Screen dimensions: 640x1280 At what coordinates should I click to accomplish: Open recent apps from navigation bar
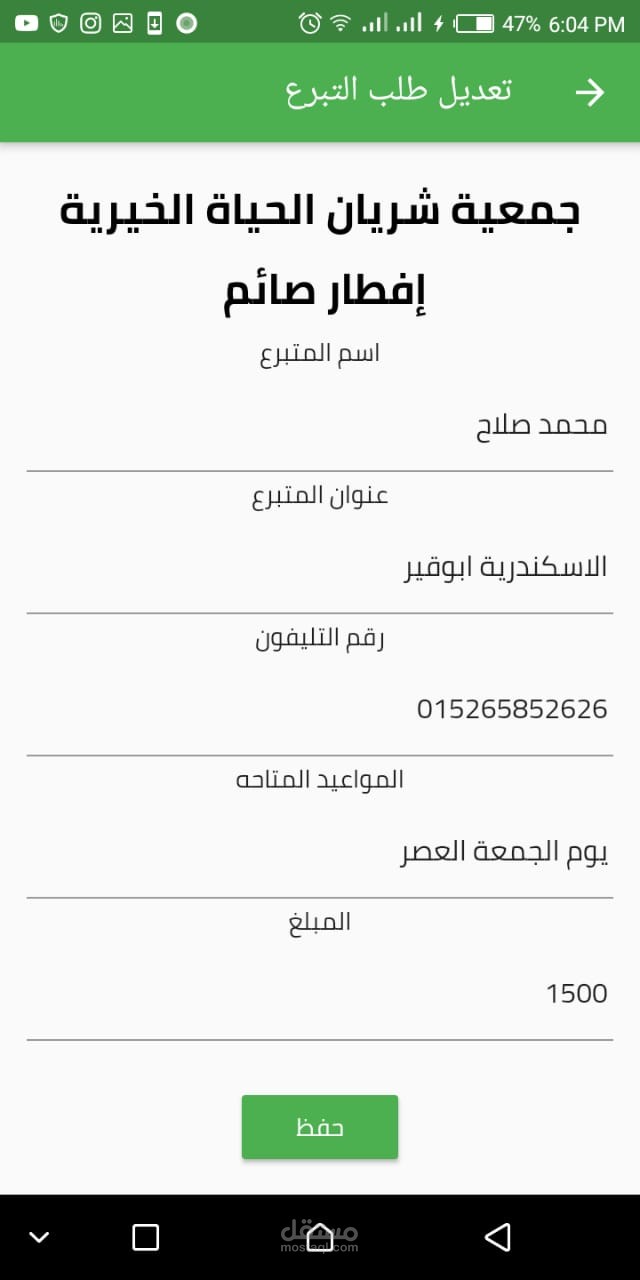[x=146, y=1237]
